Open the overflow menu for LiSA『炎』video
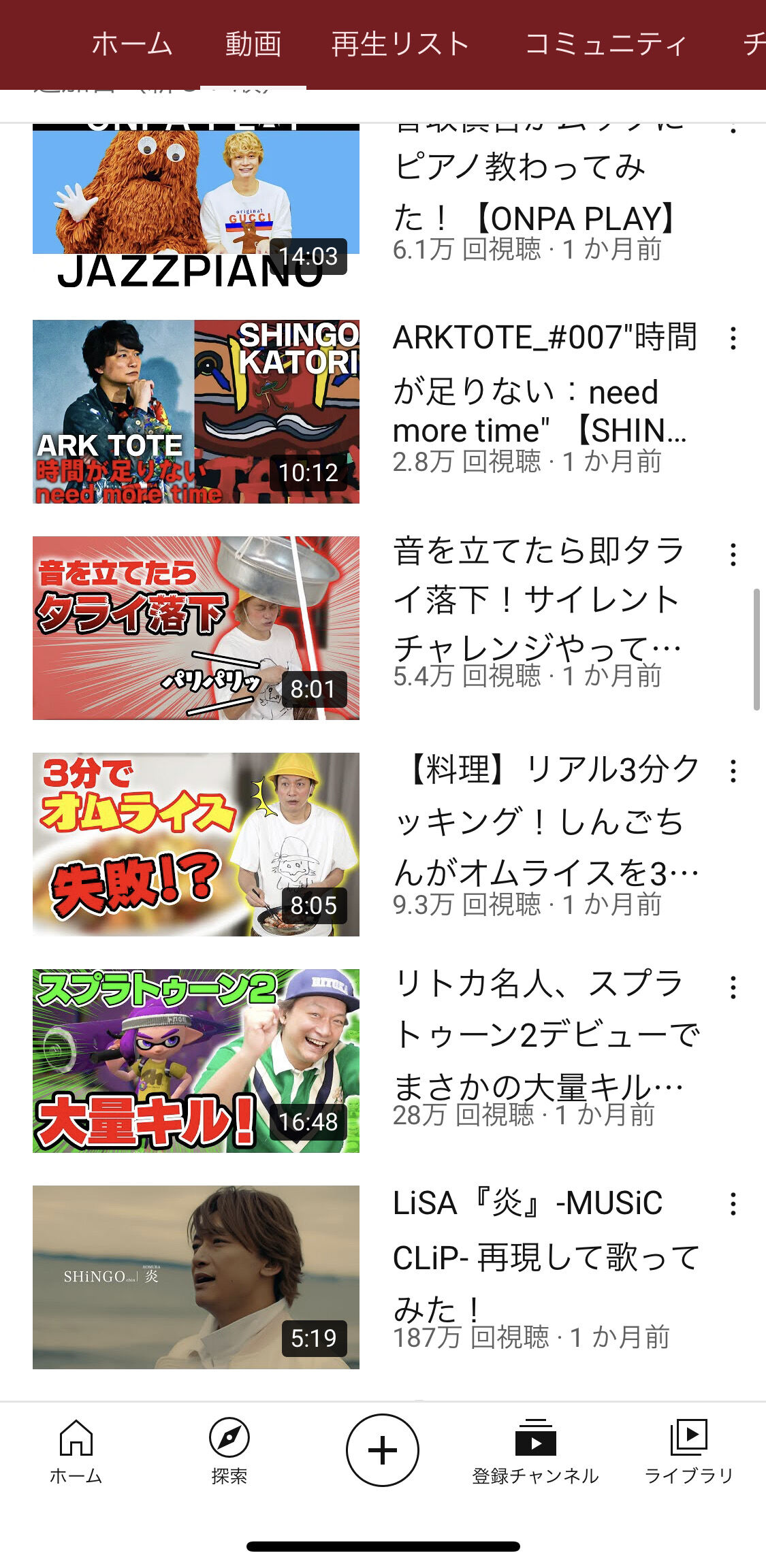 (733, 1204)
